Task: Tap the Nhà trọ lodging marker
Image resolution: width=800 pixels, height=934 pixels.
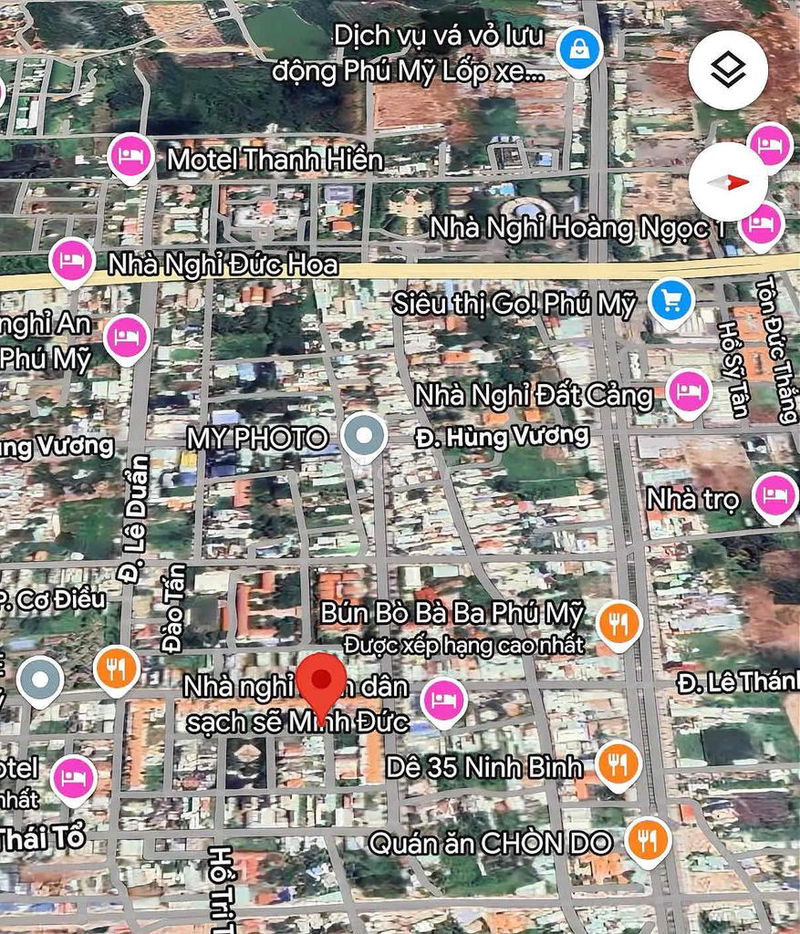Action: coord(774,495)
